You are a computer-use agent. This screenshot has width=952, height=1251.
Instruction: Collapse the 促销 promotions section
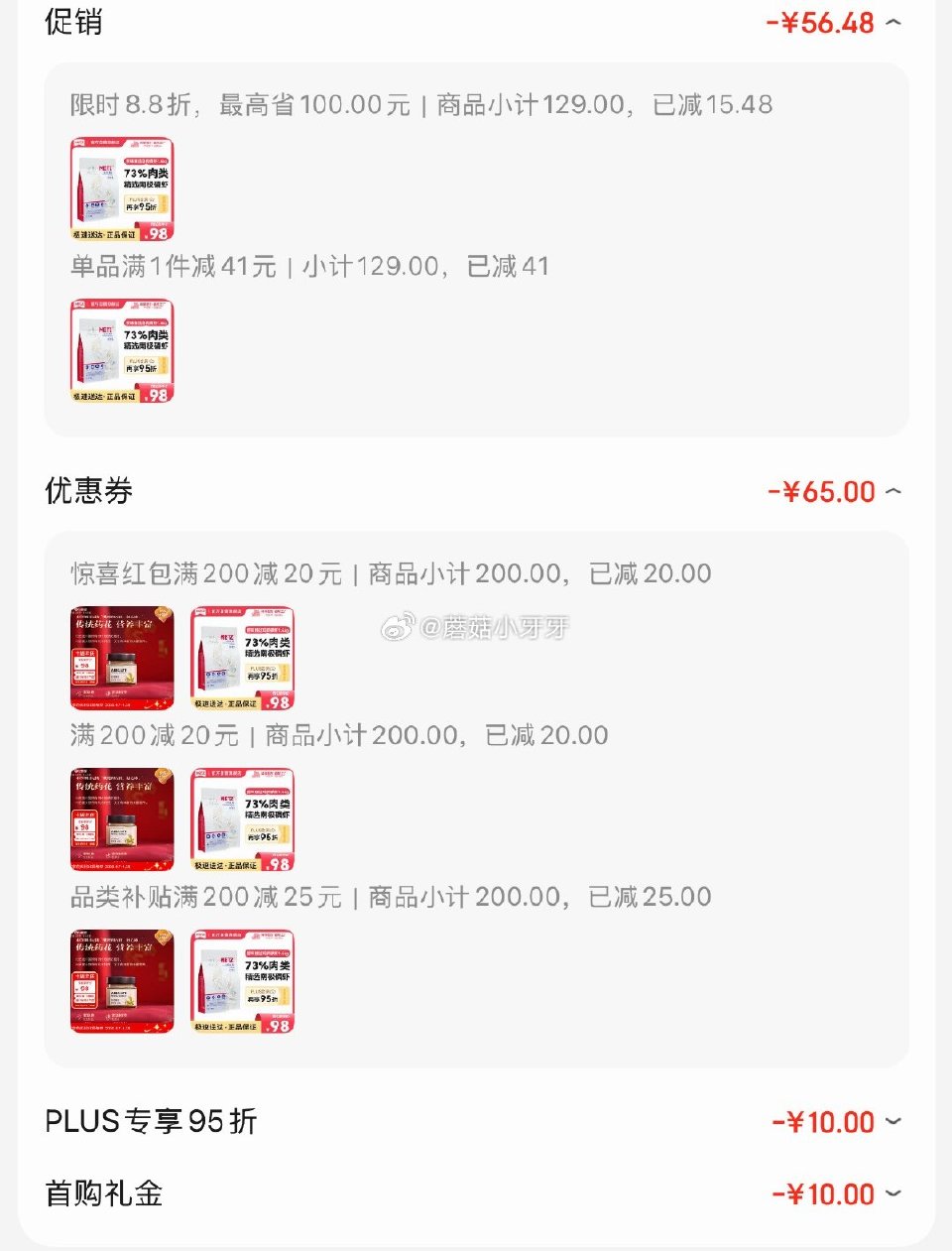[x=893, y=22]
